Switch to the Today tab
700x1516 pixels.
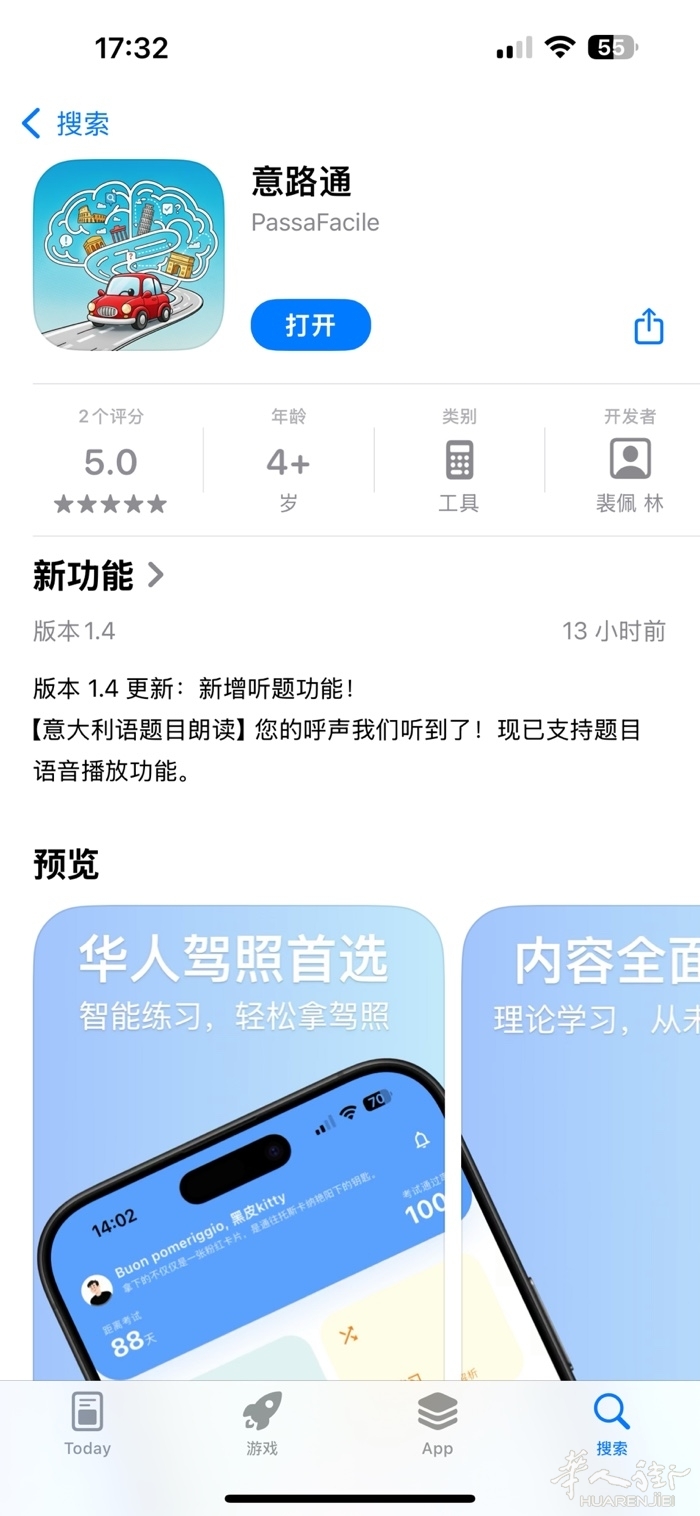[87, 1424]
